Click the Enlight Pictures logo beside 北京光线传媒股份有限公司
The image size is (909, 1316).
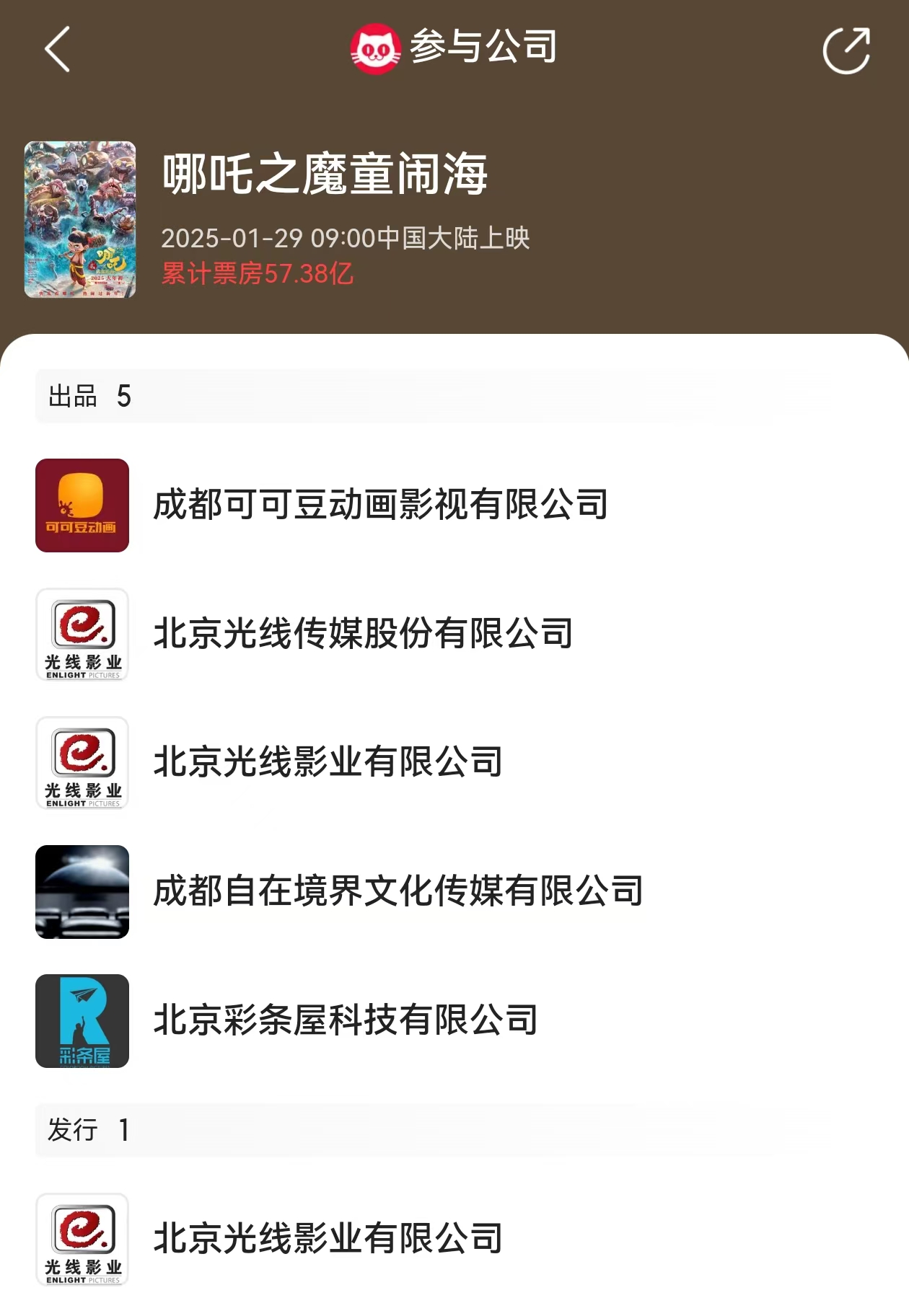(82, 635)
